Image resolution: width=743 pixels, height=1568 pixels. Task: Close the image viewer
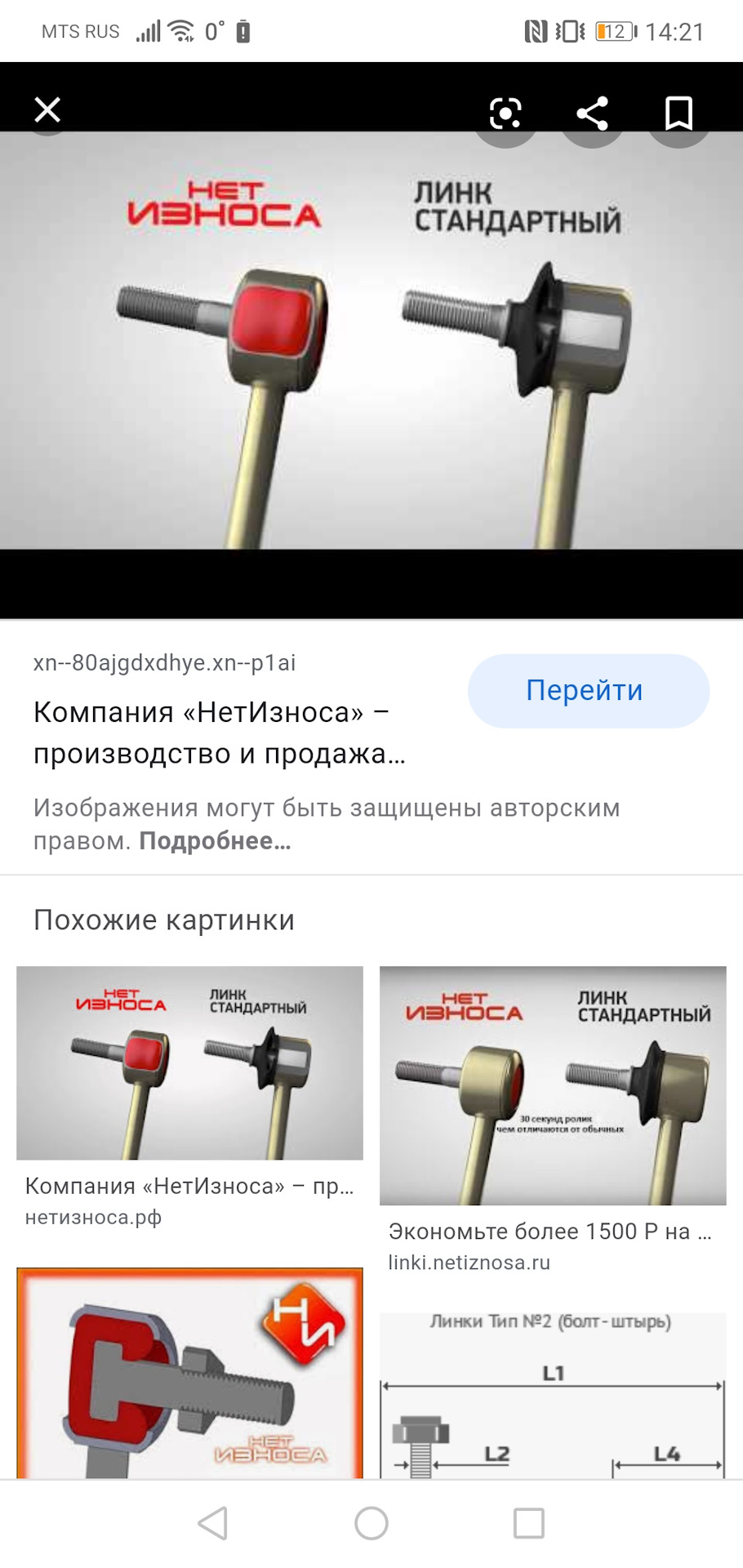47,109
